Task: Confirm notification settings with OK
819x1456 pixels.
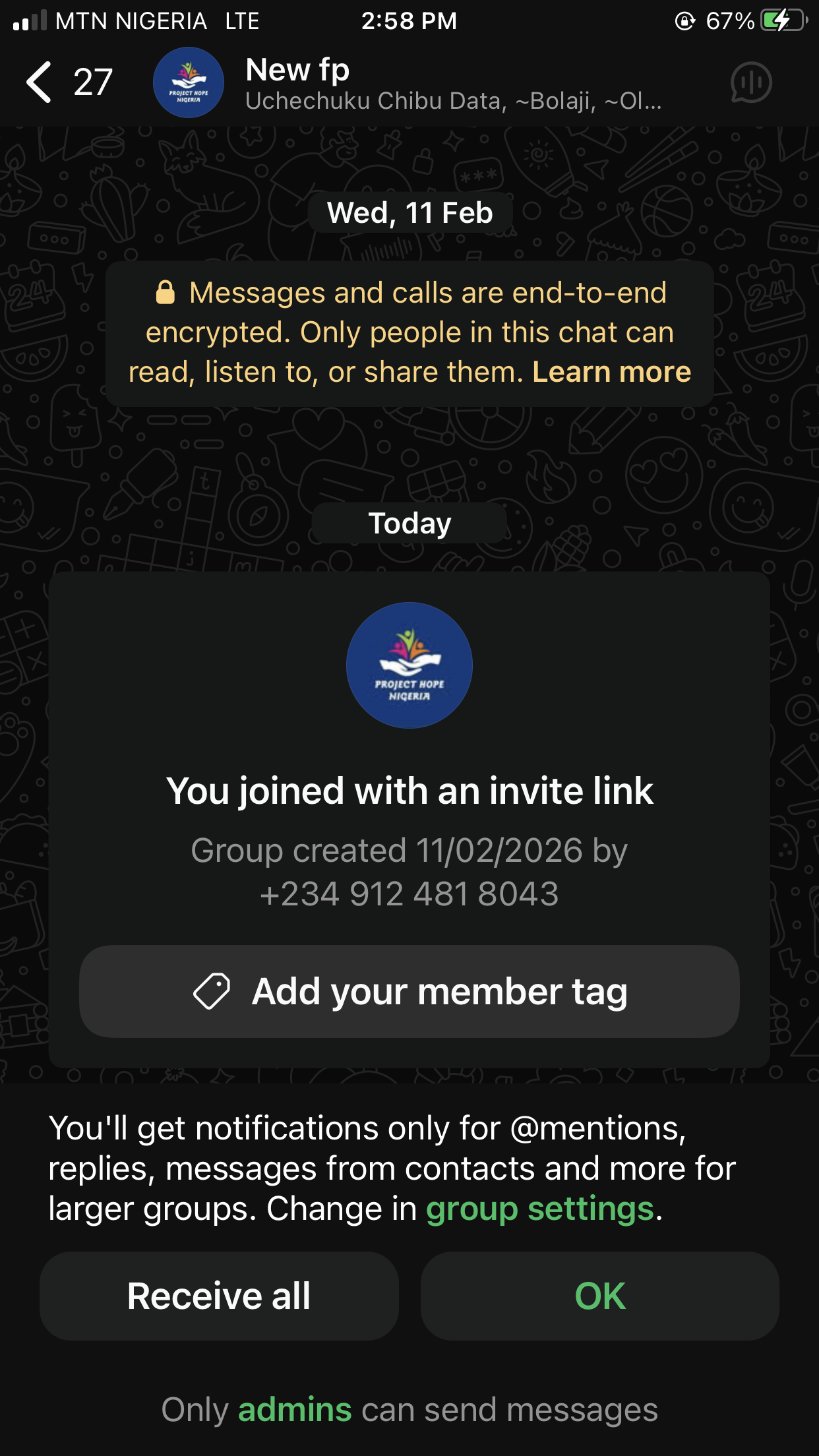Action: [x=599, y=1296]
